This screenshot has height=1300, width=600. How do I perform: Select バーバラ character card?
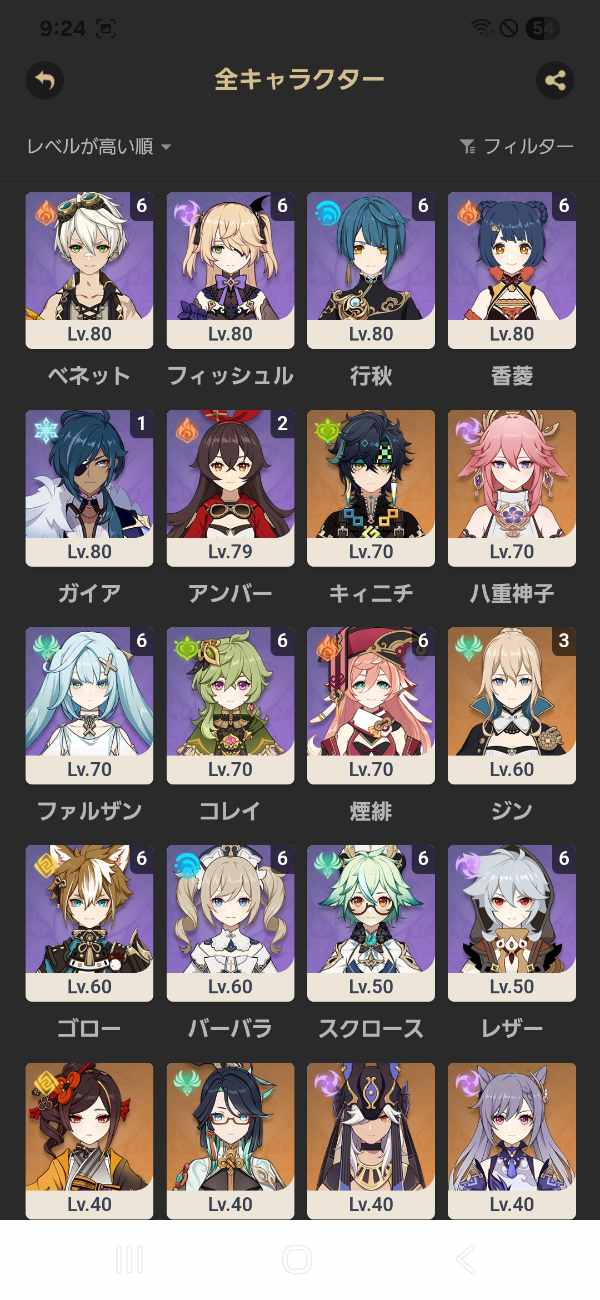230,922
